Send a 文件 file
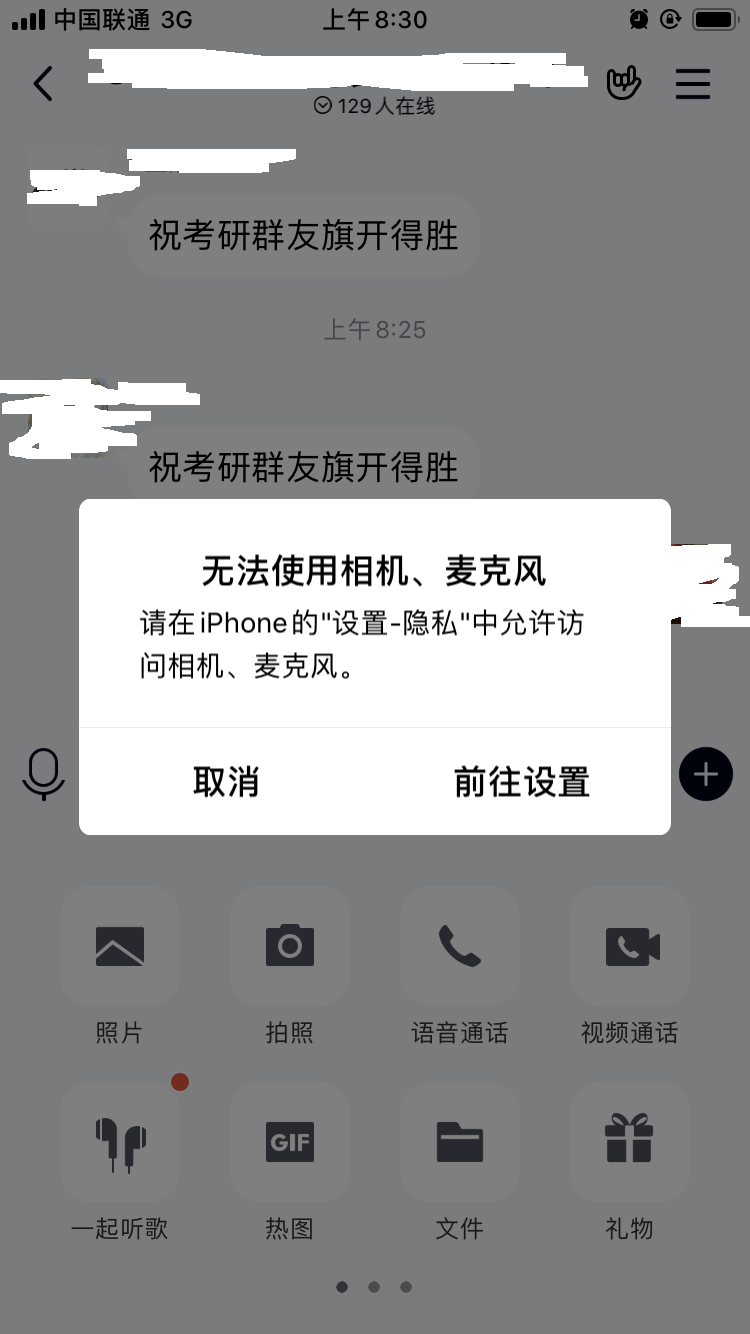This screenshot has height=1334, width=750. click(x=460, y=1142)
